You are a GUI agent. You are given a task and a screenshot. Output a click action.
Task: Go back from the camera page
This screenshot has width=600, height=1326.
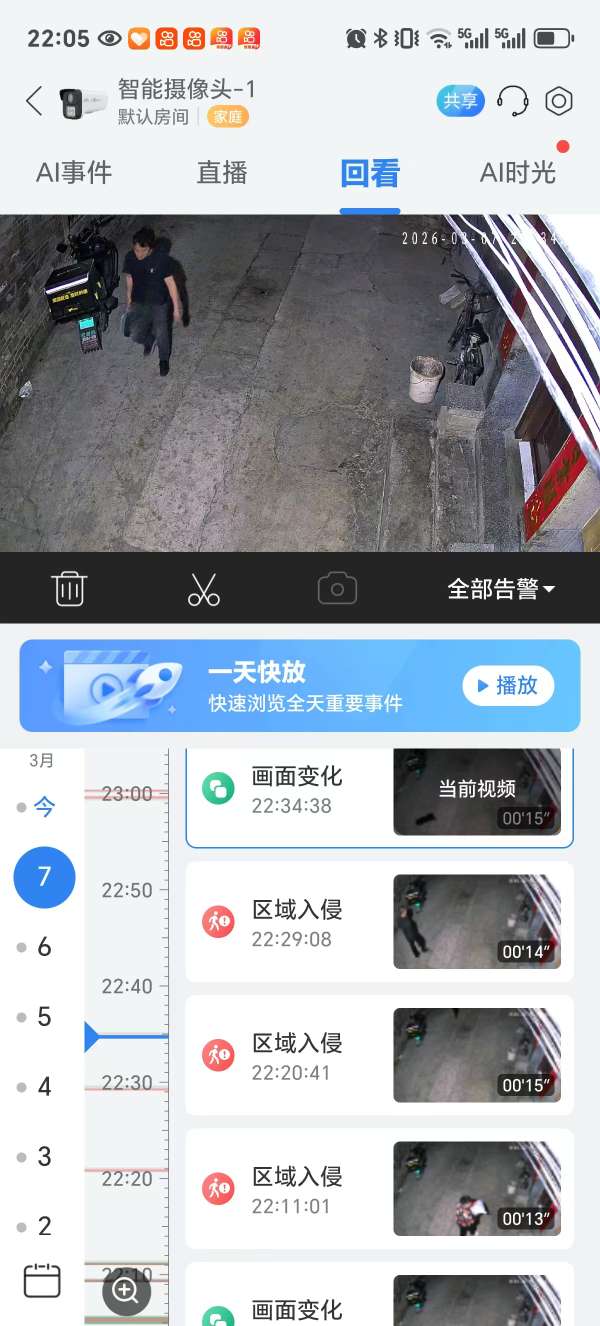pos(35,101)
